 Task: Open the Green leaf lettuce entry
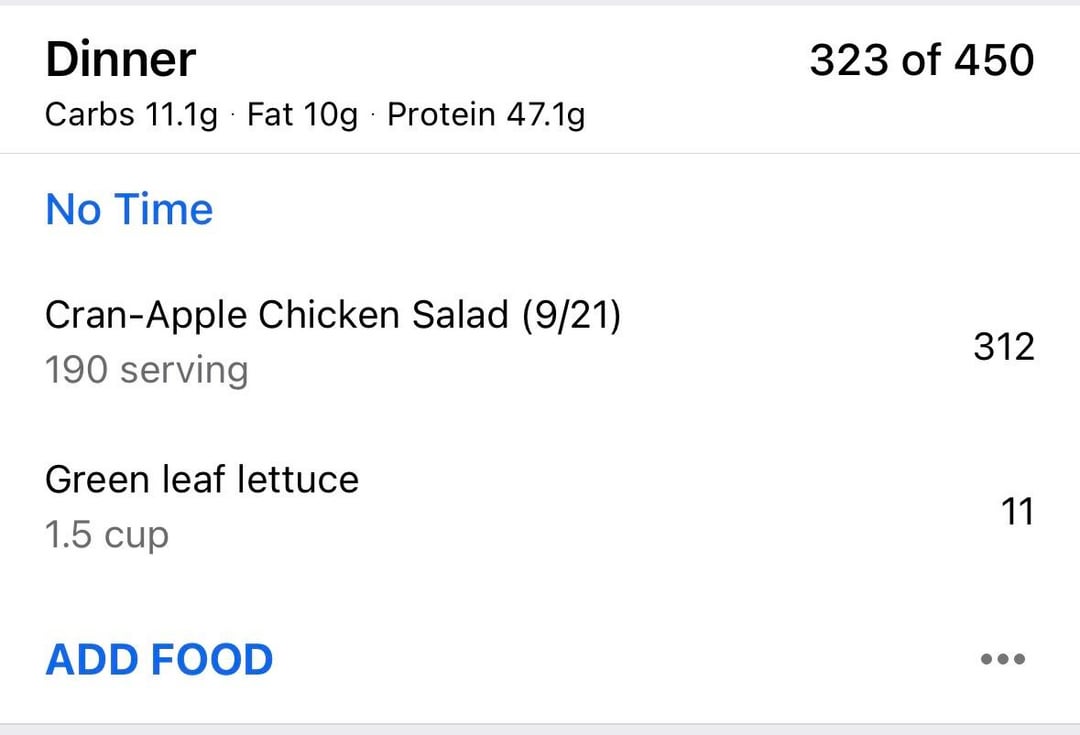(202, 506)
